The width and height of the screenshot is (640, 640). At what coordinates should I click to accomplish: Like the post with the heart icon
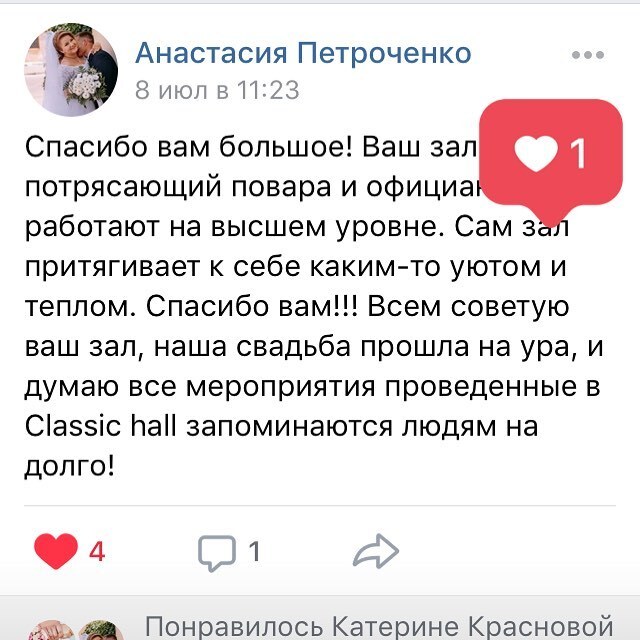tap(56, 550)
